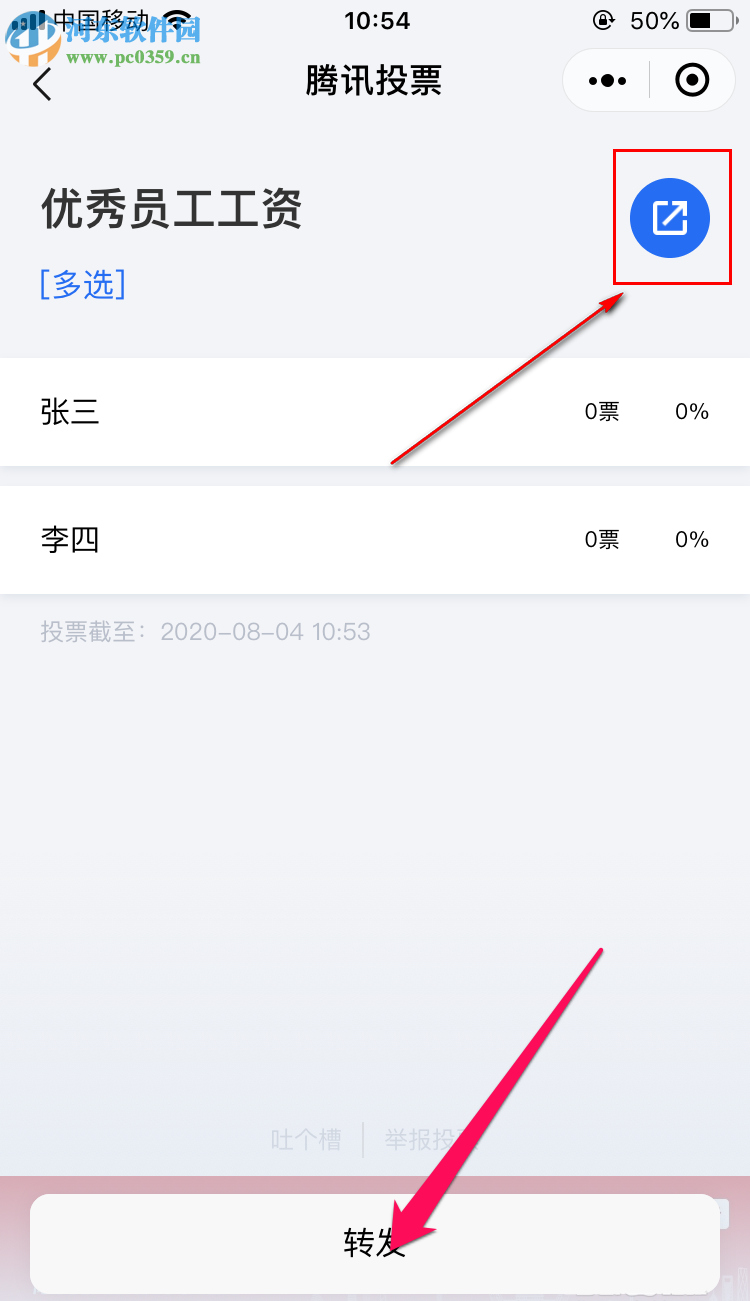Open the mini-program more options (three dots)
Screen dimensions: 750x1301
coord(606,80)
